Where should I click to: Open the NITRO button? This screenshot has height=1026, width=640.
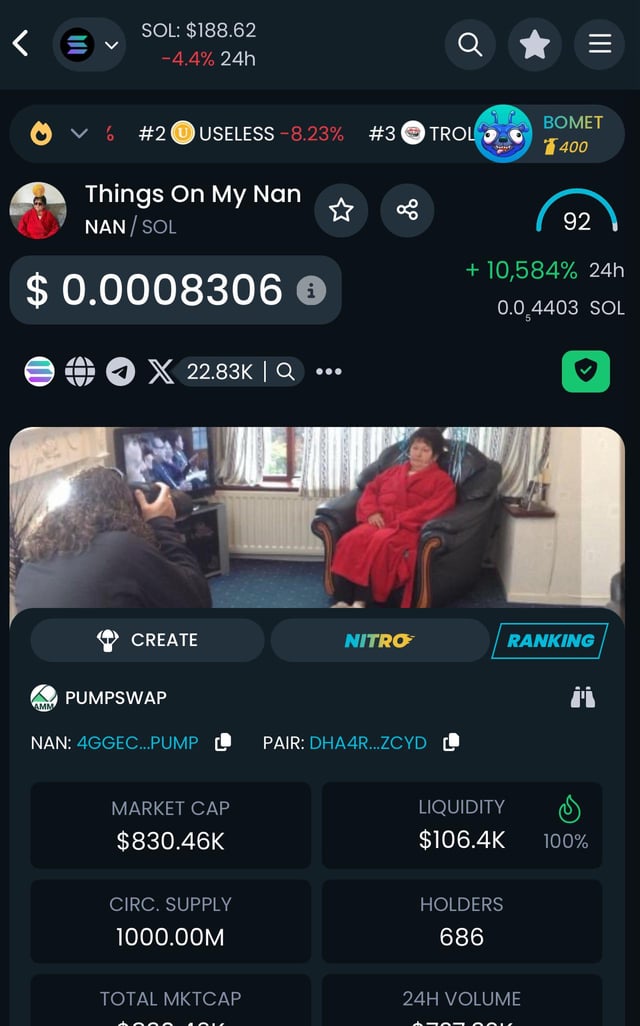pyautogui.click(x=379, y=640)
